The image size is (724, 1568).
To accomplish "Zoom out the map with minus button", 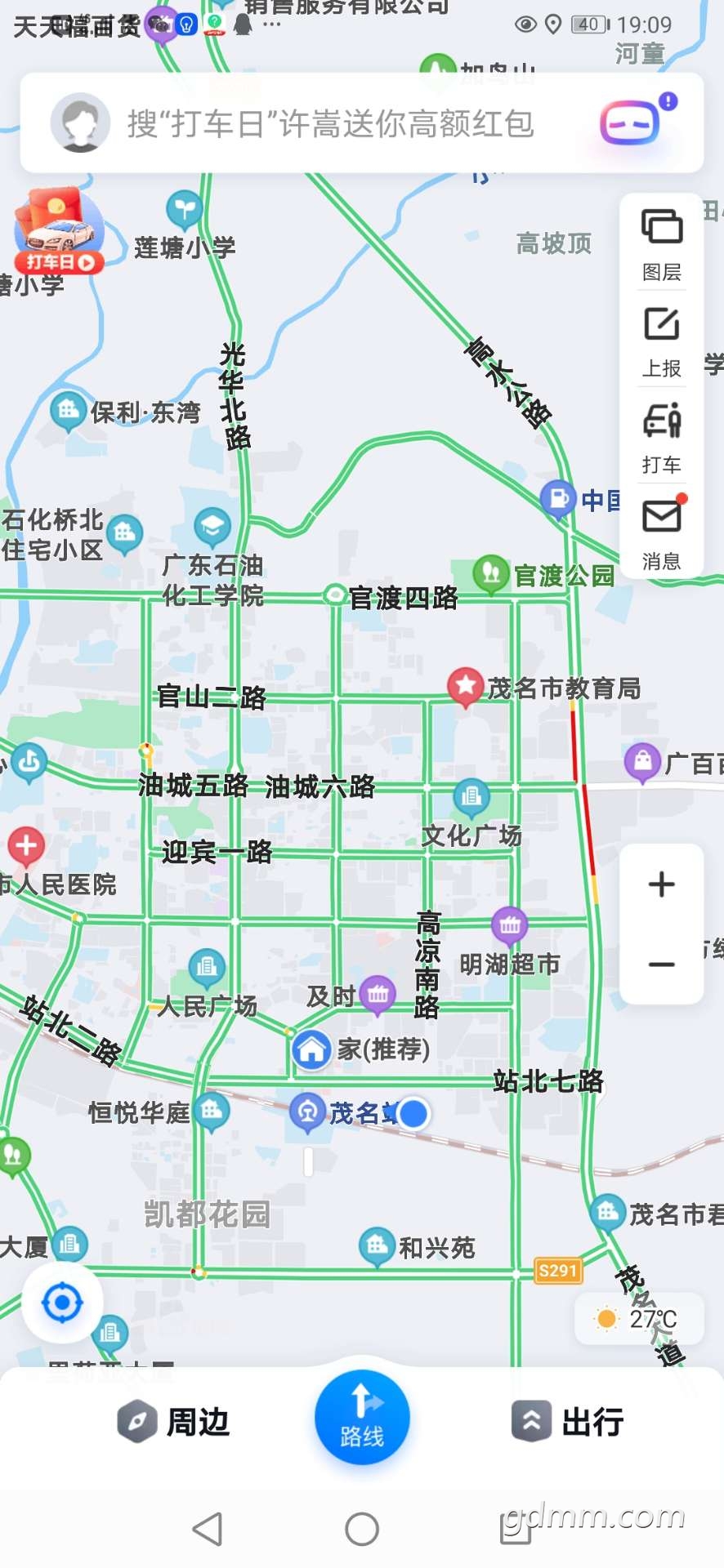I will coord(661,964).
